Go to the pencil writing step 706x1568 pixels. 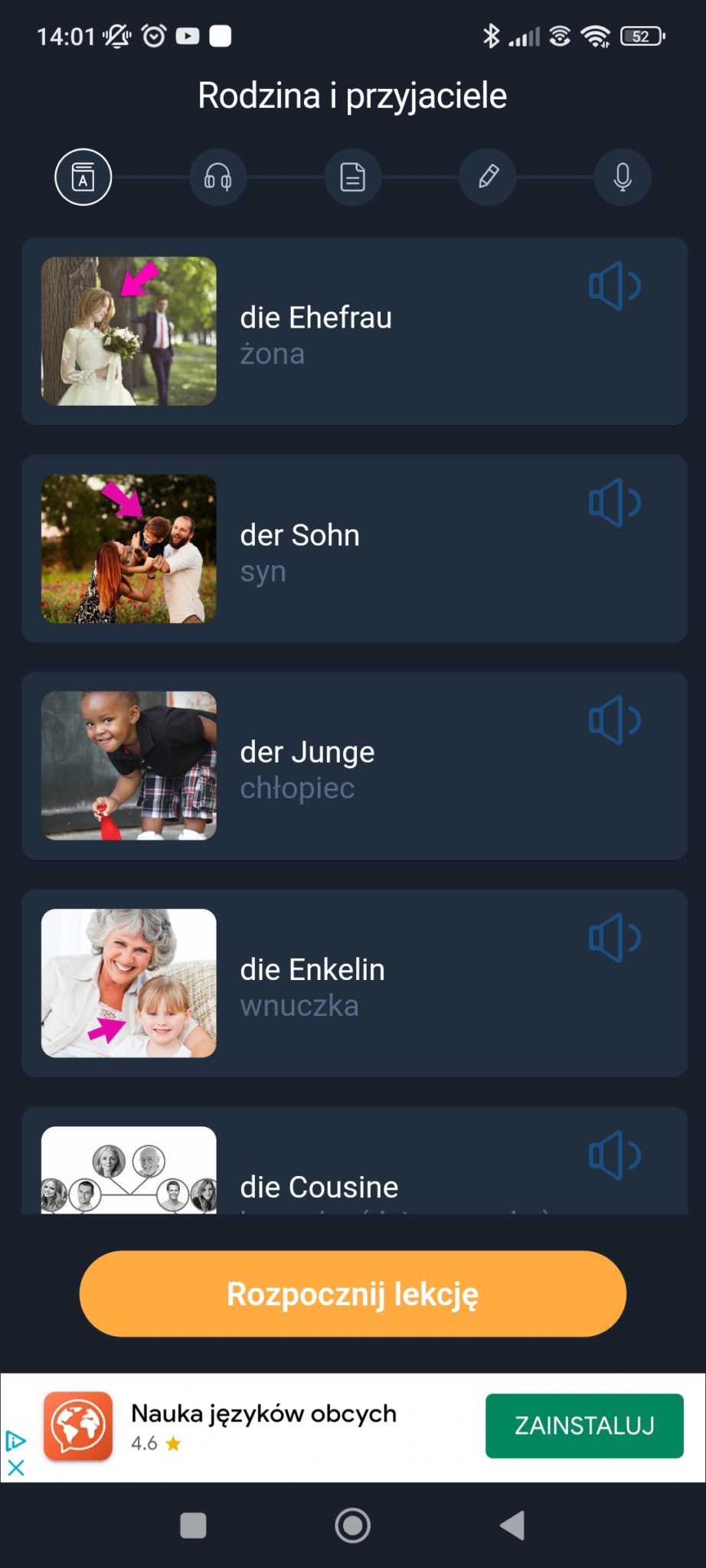pos(488,178)
